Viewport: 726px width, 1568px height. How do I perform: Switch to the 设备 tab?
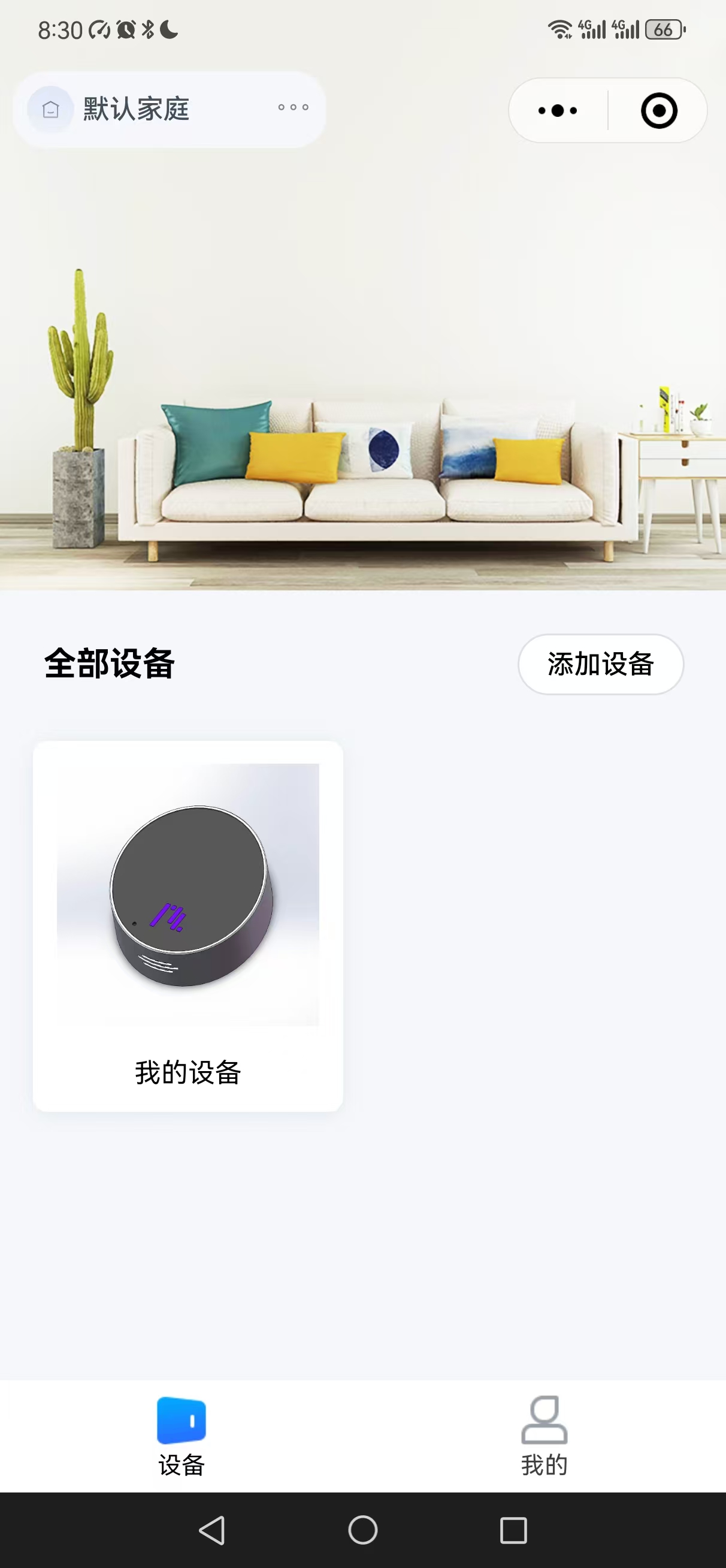coord(181,1437)
